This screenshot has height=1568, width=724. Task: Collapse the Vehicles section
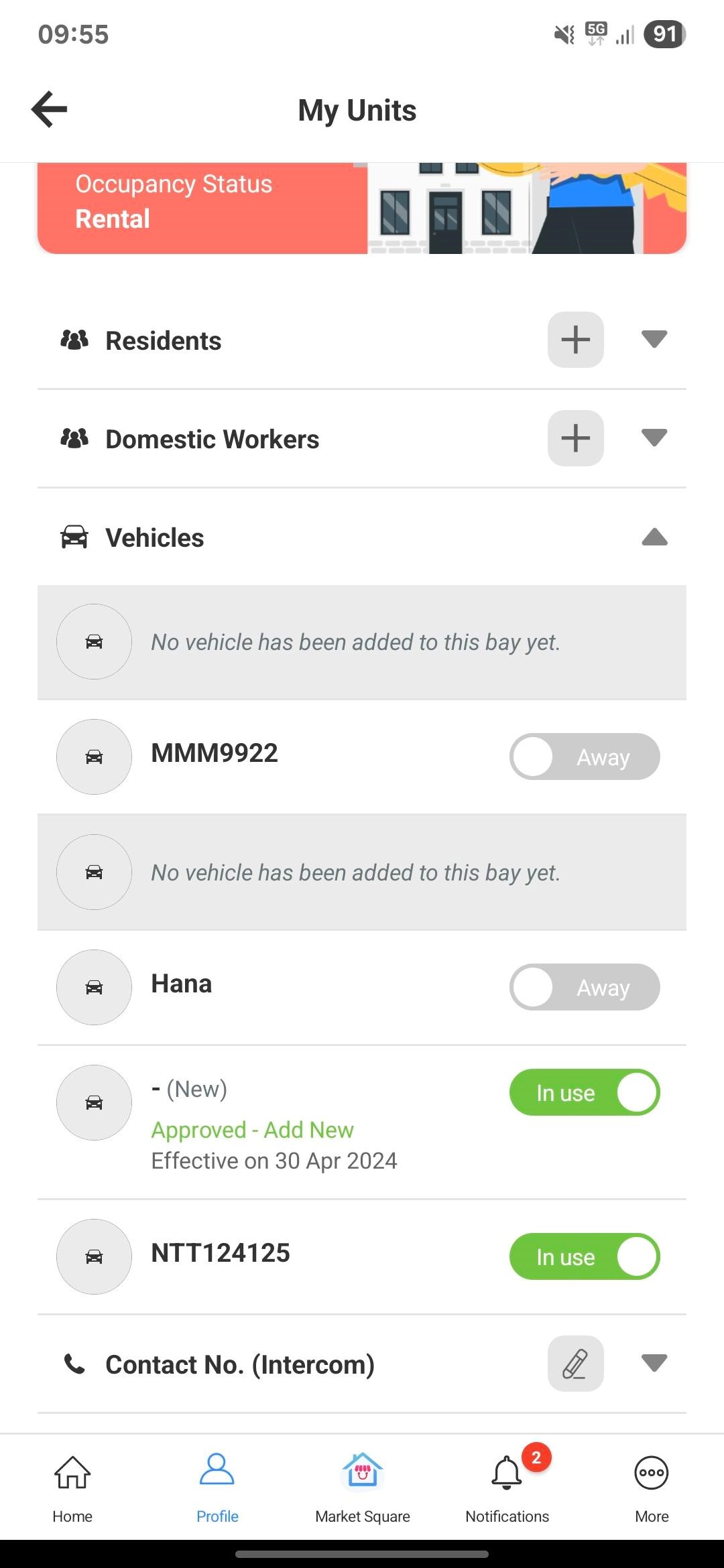point(654,537)
